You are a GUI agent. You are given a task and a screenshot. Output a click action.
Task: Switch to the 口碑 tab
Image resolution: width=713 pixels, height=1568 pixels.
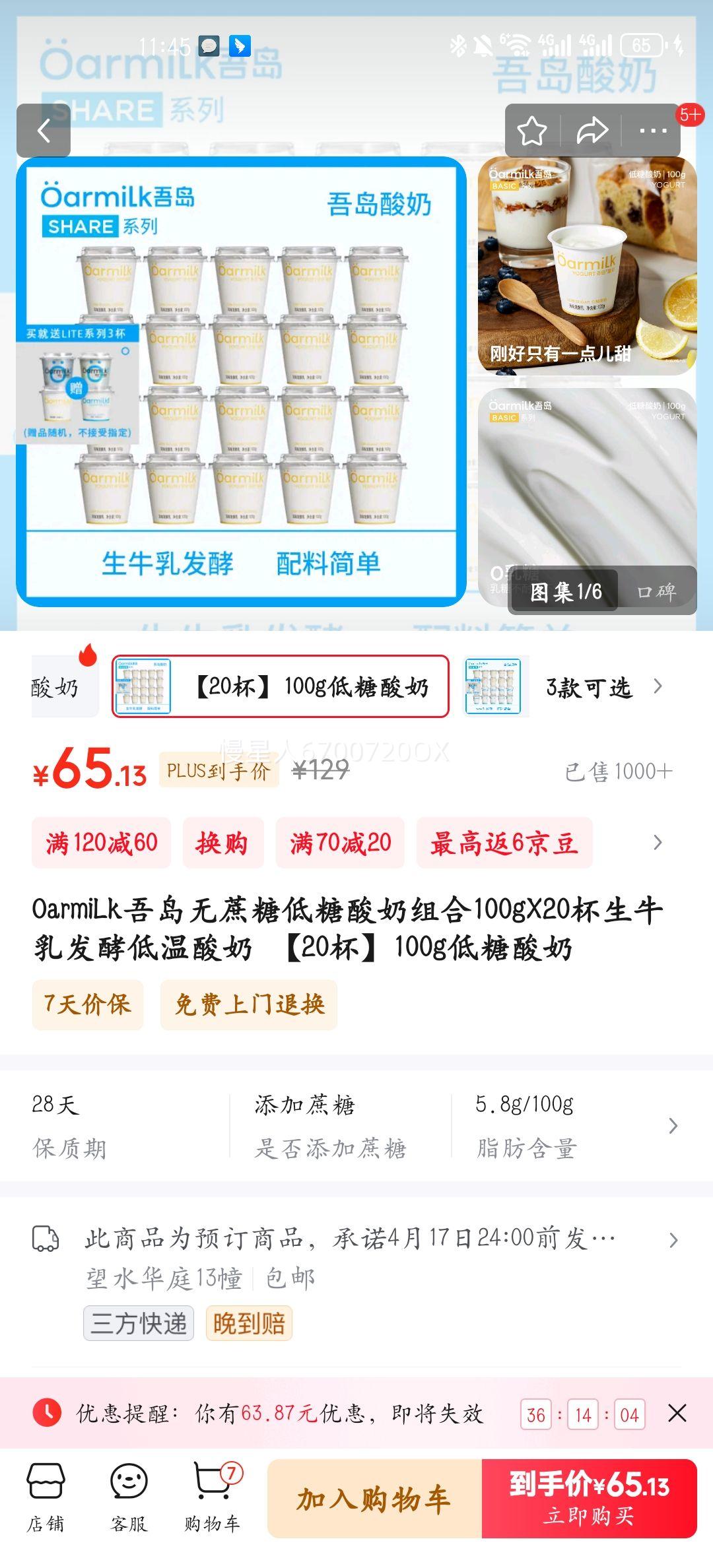tap(656, 591)
